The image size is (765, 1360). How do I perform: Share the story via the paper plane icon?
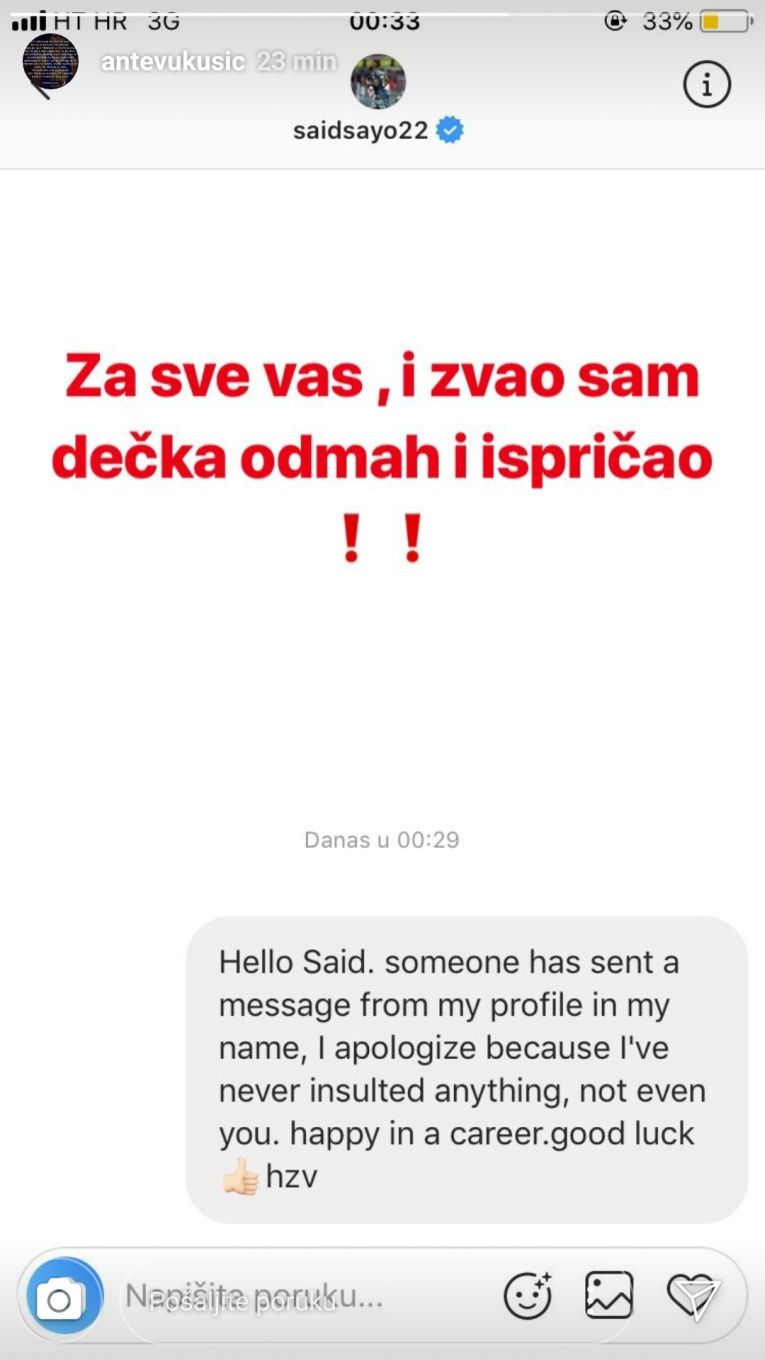coord(693,1297)
